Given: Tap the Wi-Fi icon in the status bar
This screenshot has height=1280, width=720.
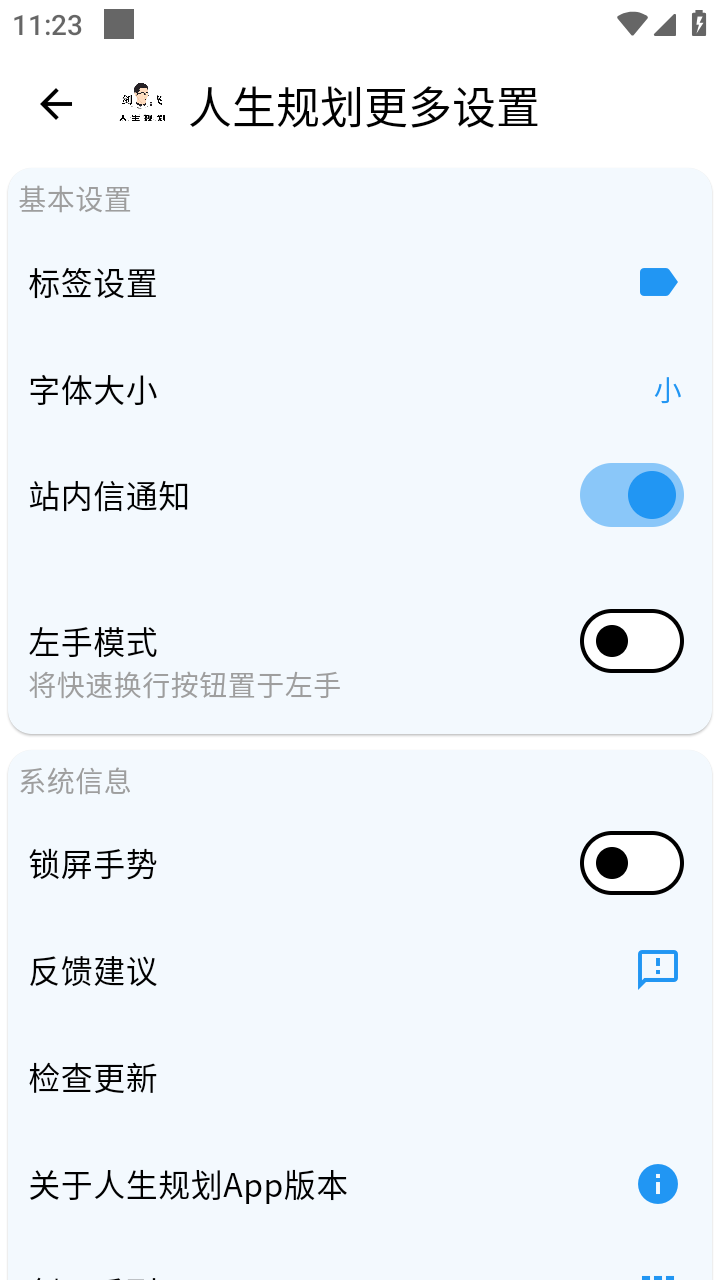Looking at the screenshot, I should 630,24.
